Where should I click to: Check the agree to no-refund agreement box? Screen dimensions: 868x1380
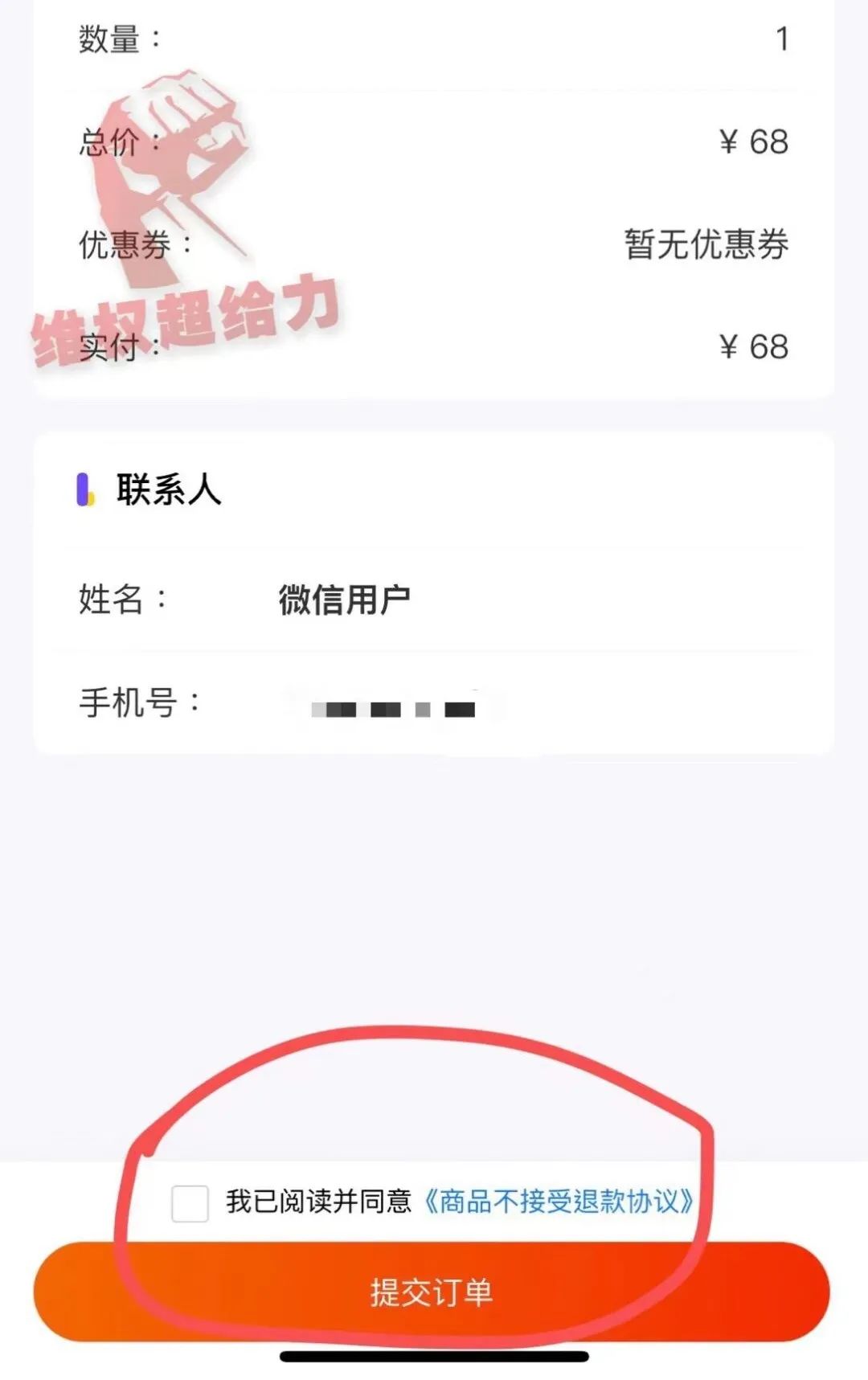pos(190,1203)
